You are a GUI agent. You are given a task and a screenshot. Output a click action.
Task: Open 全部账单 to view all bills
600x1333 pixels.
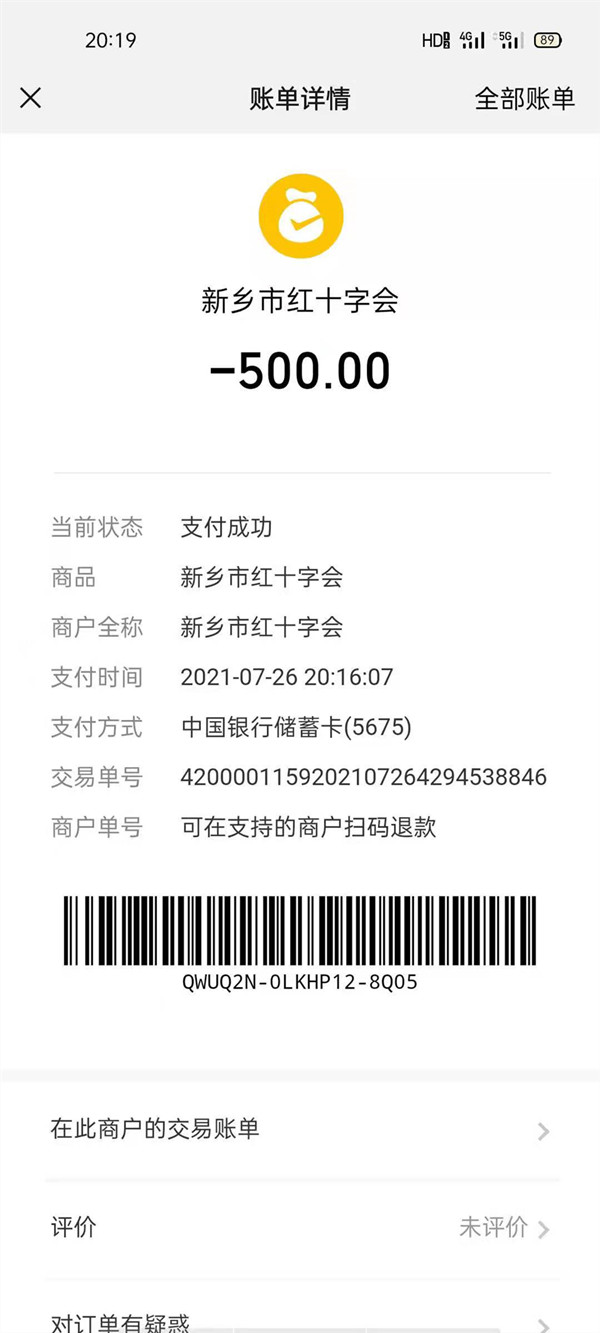(524, 99)
